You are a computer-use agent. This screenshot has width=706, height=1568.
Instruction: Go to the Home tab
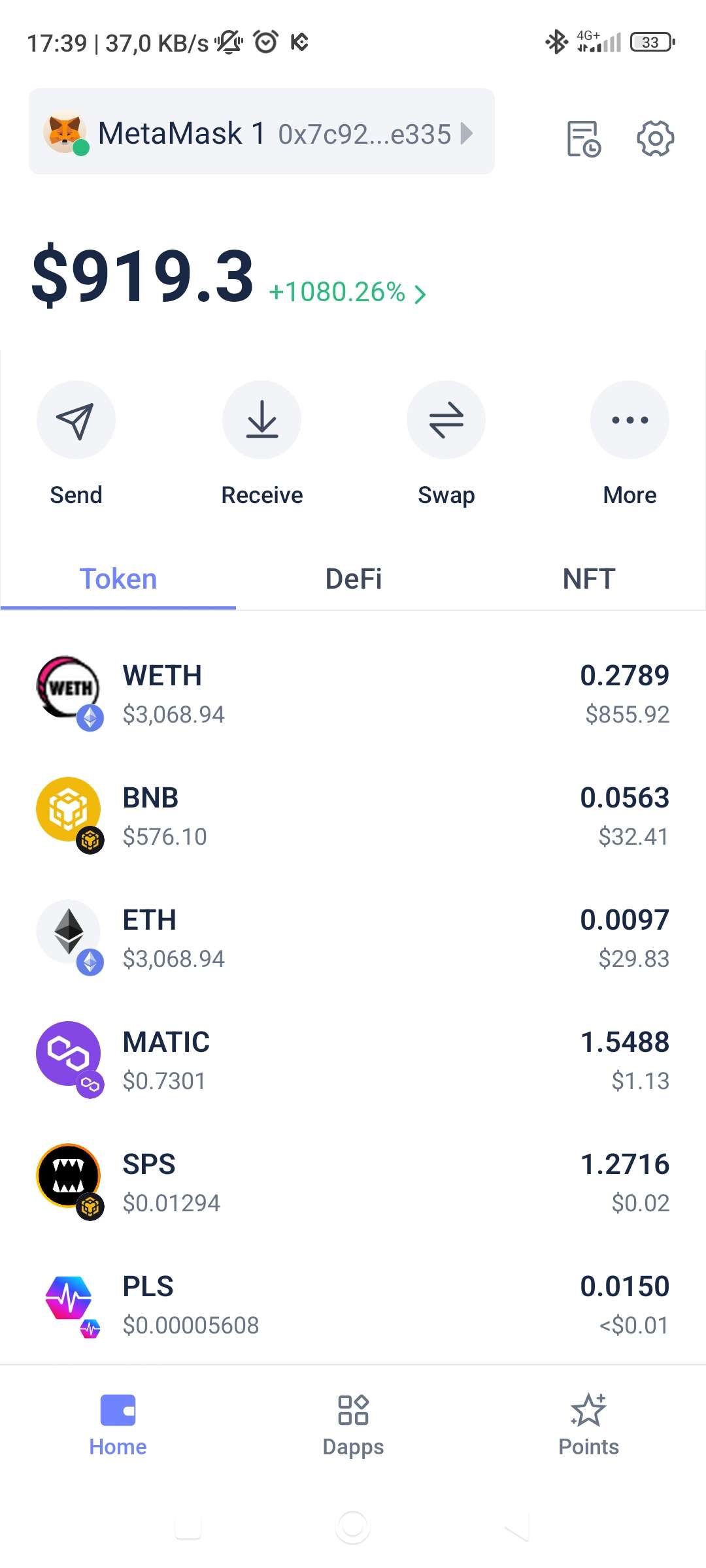pos(118,1424)
